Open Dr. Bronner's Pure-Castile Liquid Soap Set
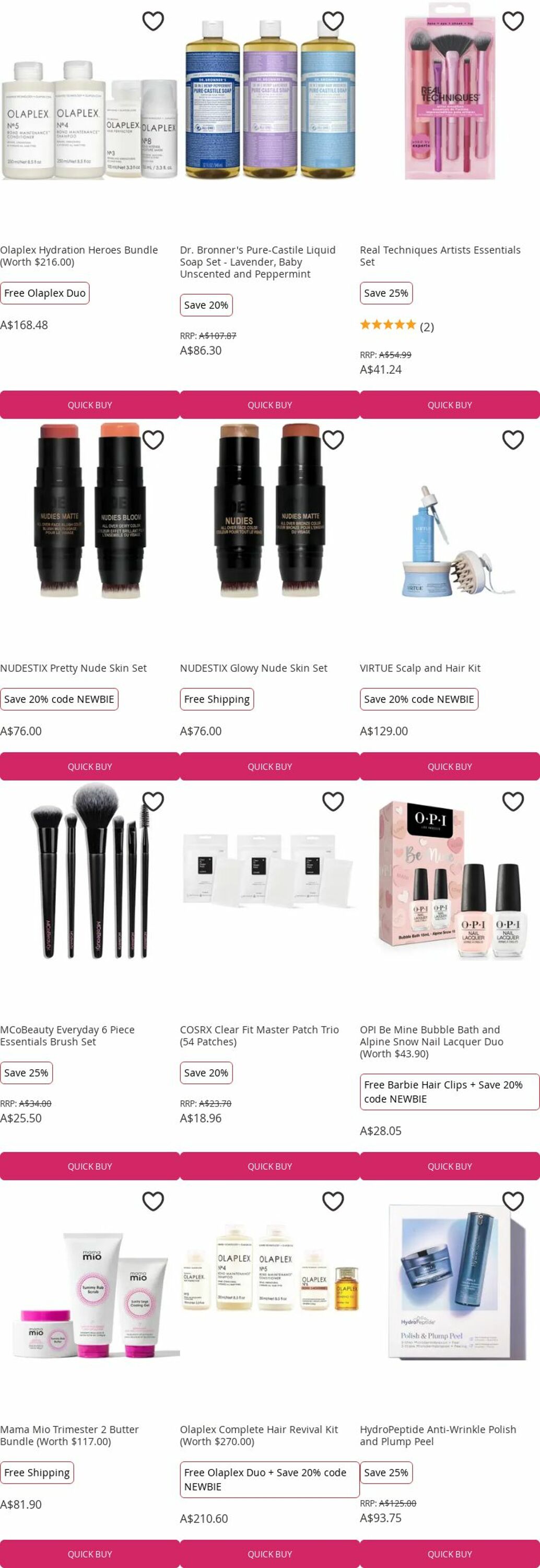Viewport: 540px width, 1568px height. [257, 262]
